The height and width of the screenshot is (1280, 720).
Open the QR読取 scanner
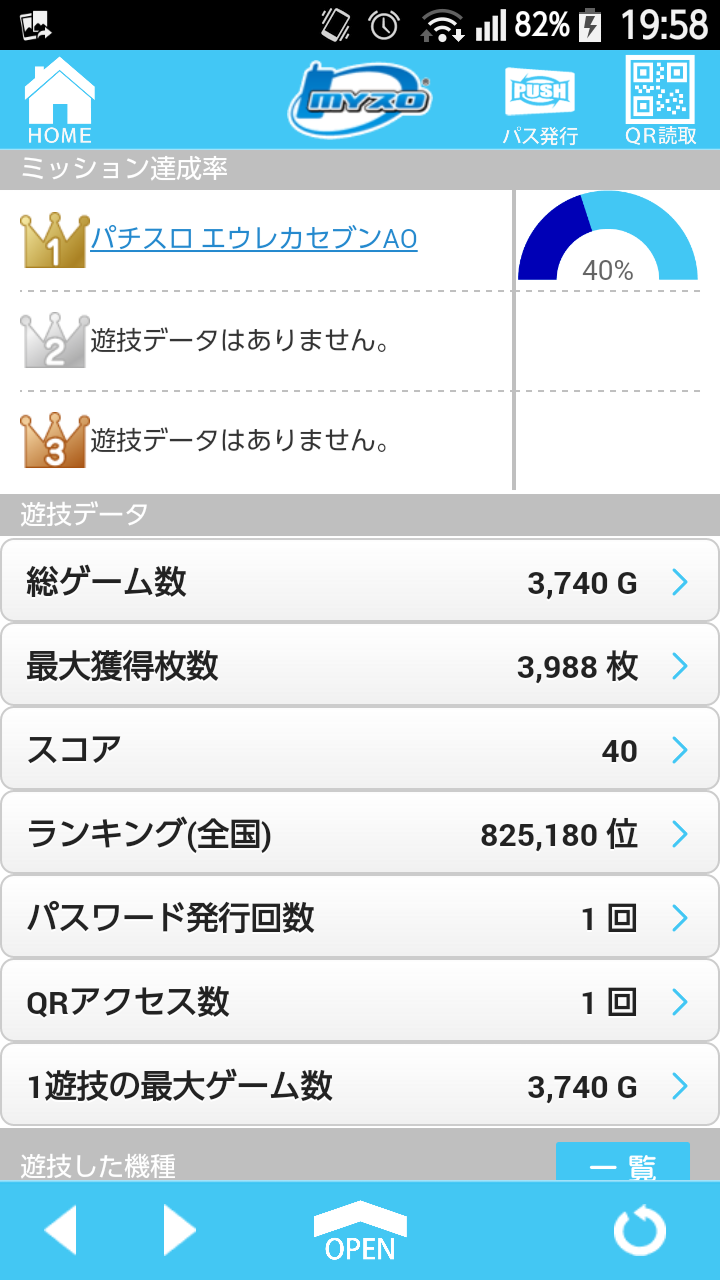(660, 100)
